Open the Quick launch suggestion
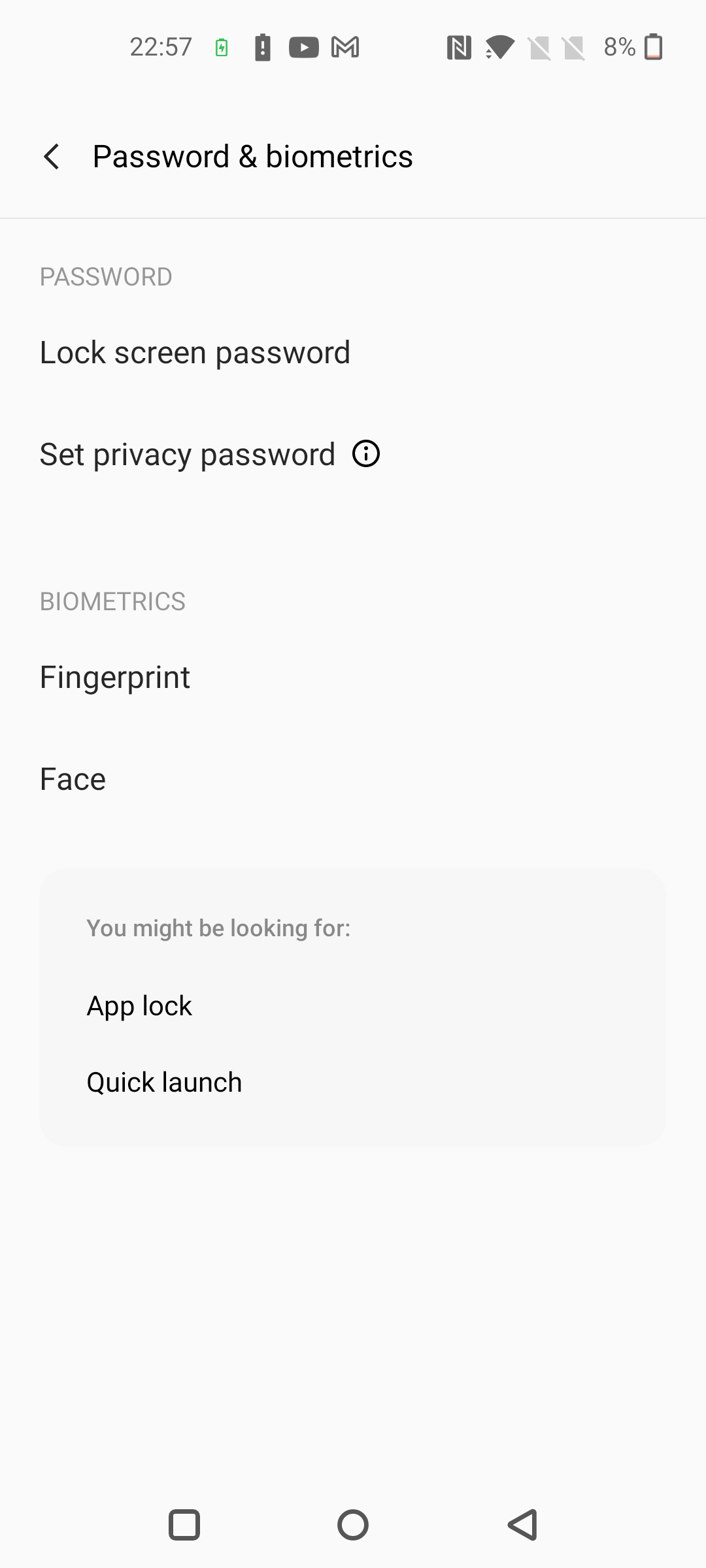Screen dimensions: 706x1568 click(x=353, y=1082)
